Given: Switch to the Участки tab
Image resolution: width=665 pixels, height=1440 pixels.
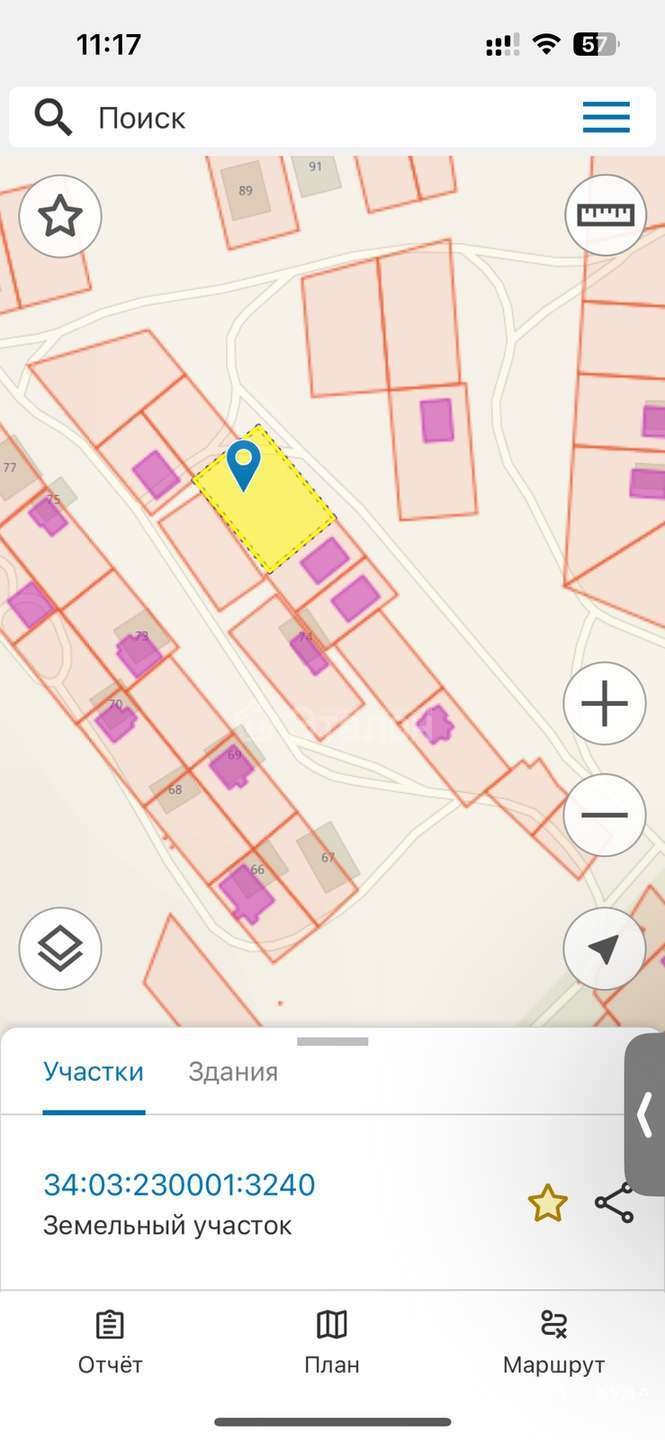Looking at the screenshot, I should (93, 1072).
